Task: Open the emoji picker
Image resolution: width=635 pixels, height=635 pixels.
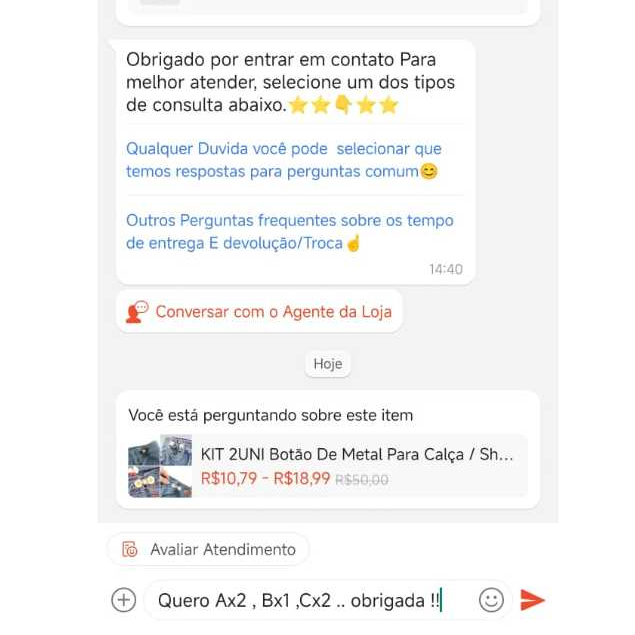Action: pyautogui.click(x=491, y=600)
